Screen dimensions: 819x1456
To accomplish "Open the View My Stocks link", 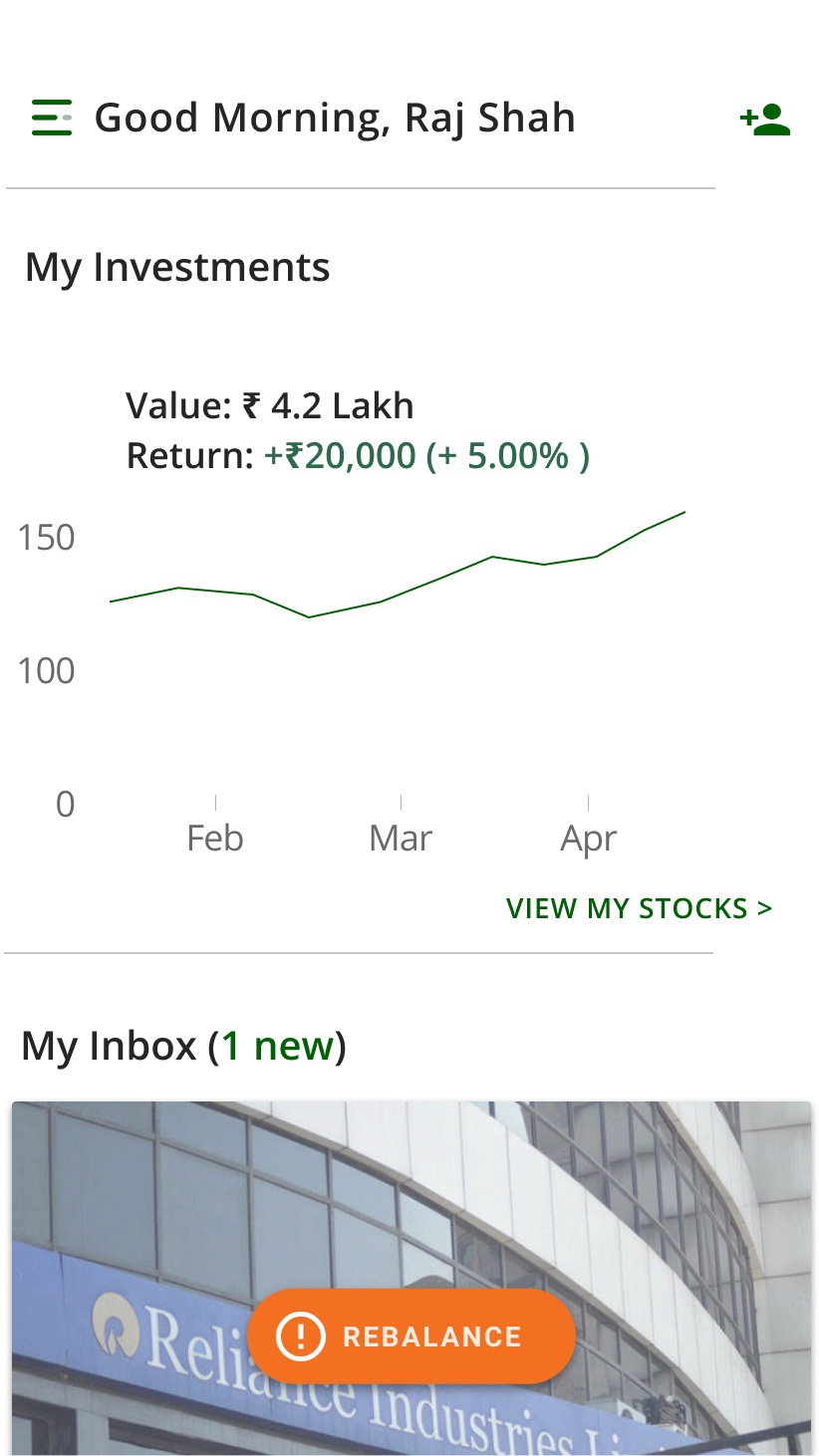I will point(640,908).
